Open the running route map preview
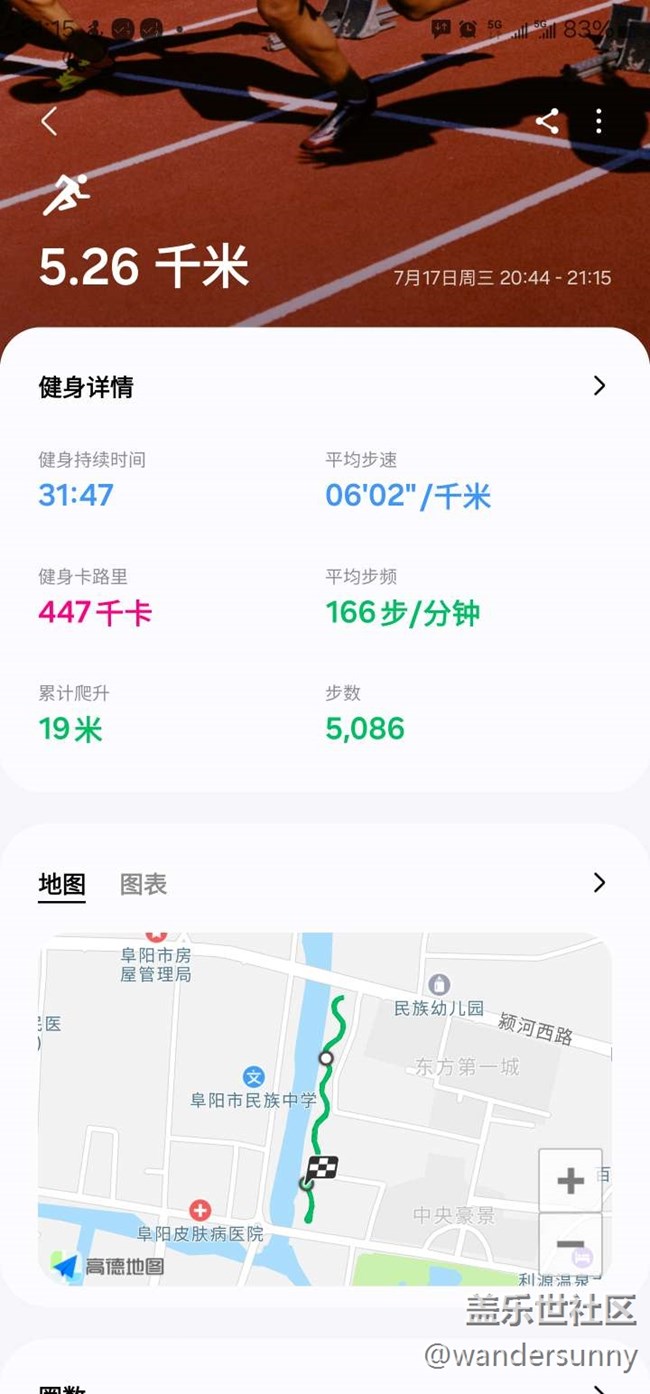This screenshot has height=1394, width=650. click(325, 1109)
